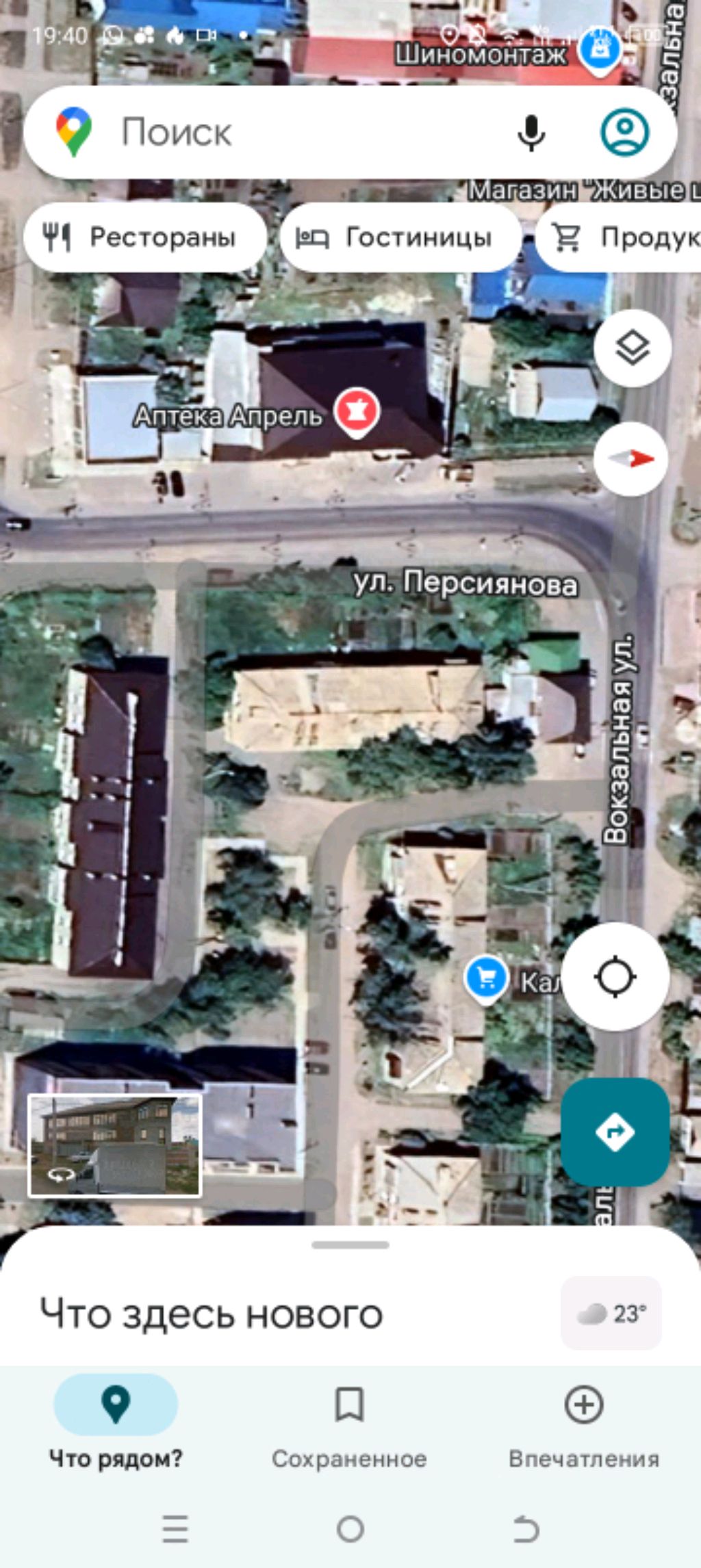Open the directions button
This screenshot has width=701, height=1568.
pyautogui.click(x=615, y=1132)
